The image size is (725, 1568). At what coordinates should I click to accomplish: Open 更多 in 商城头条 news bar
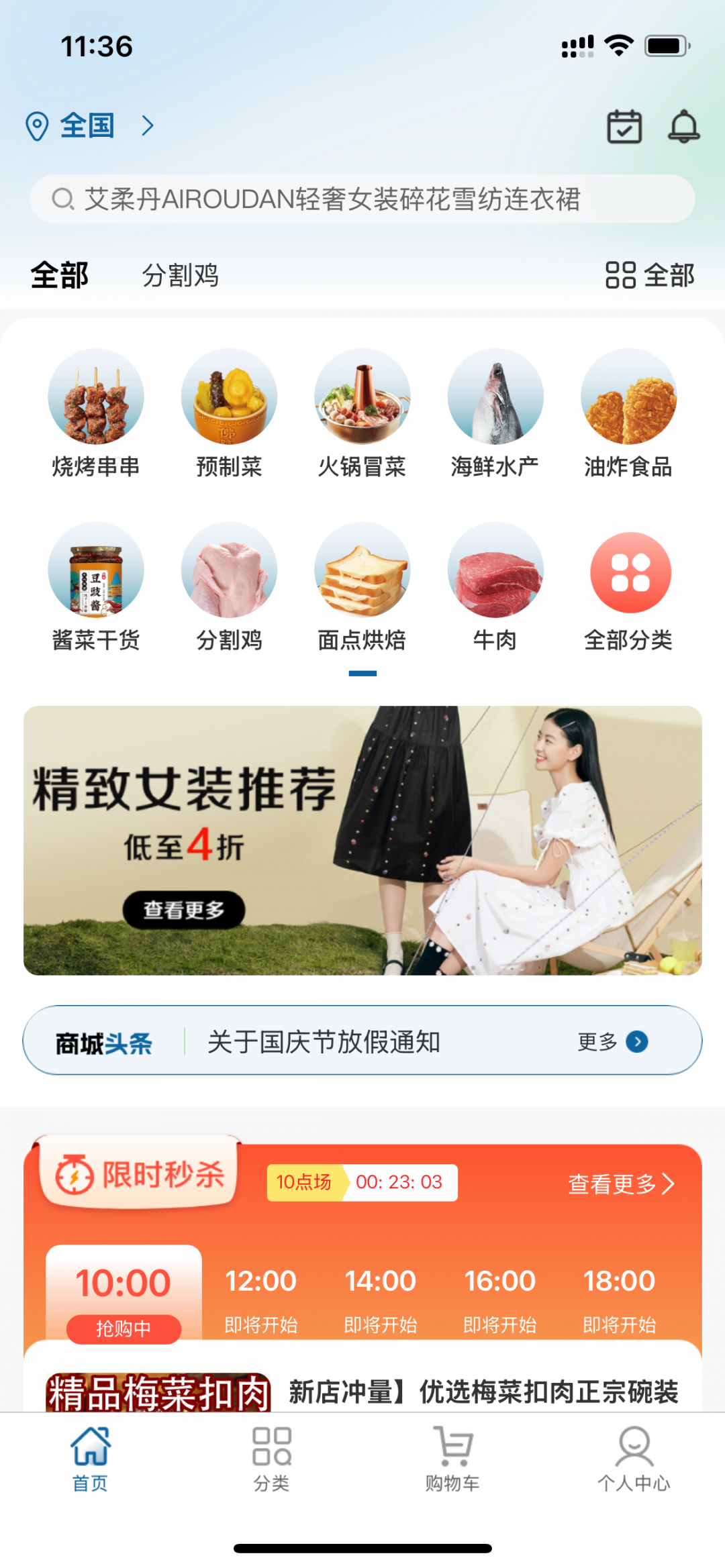tap(612, 1042)
